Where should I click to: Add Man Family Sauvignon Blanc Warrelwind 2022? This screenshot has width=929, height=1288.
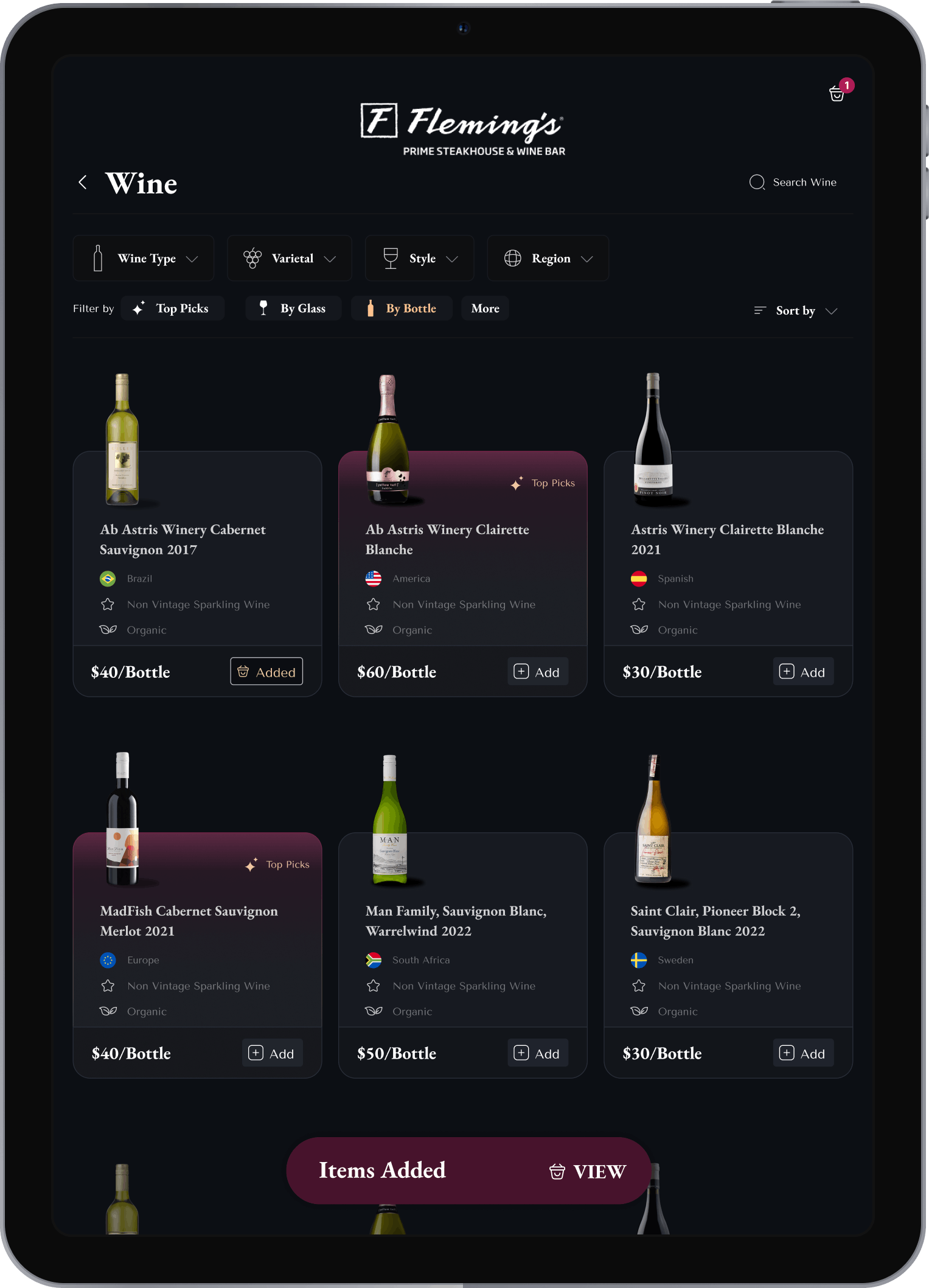point(538,1053)
